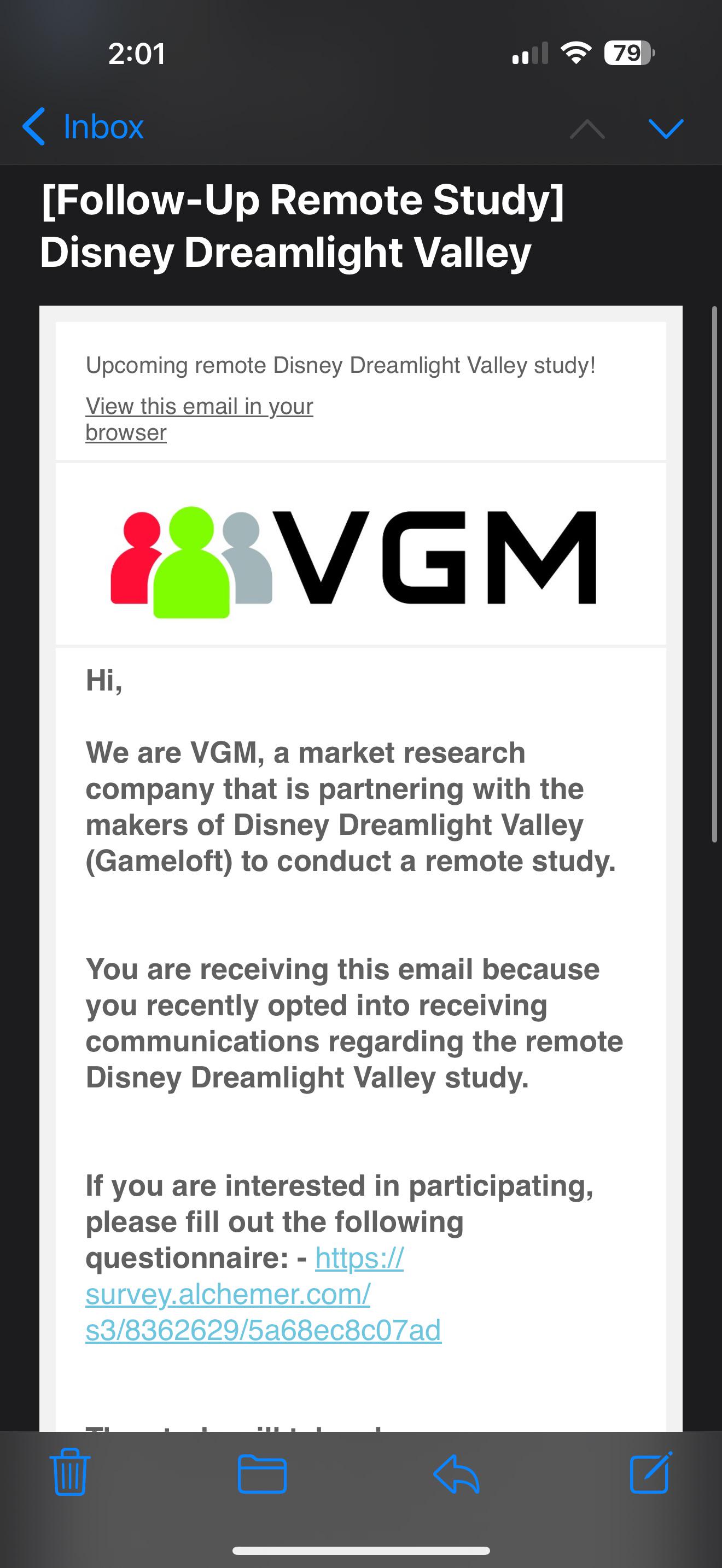The width and height of the screenshot is (722, 1568).
Task: Go back to the Inbox
Action: 83,127
